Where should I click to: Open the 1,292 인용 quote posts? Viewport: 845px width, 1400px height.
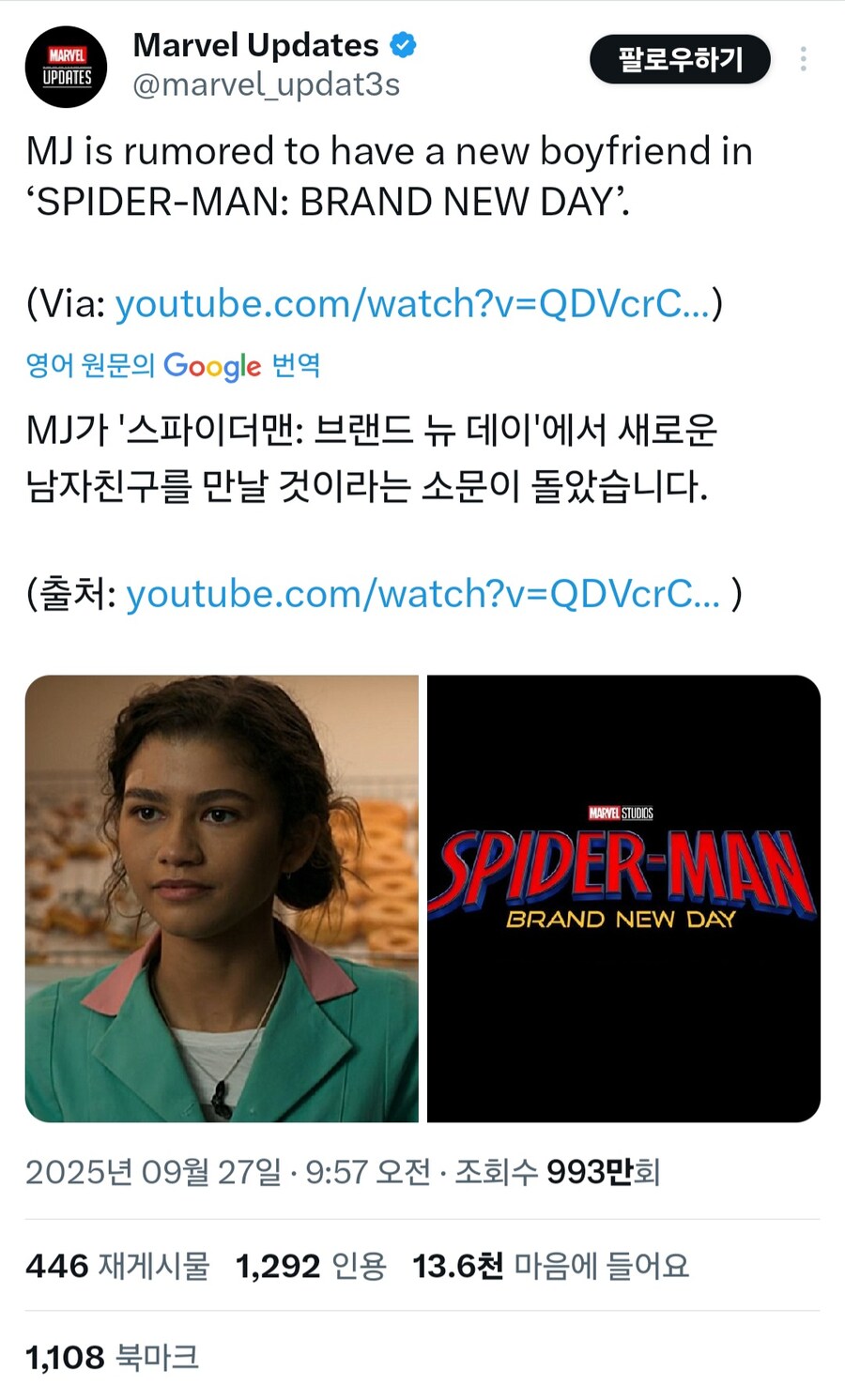point(311,1266)
